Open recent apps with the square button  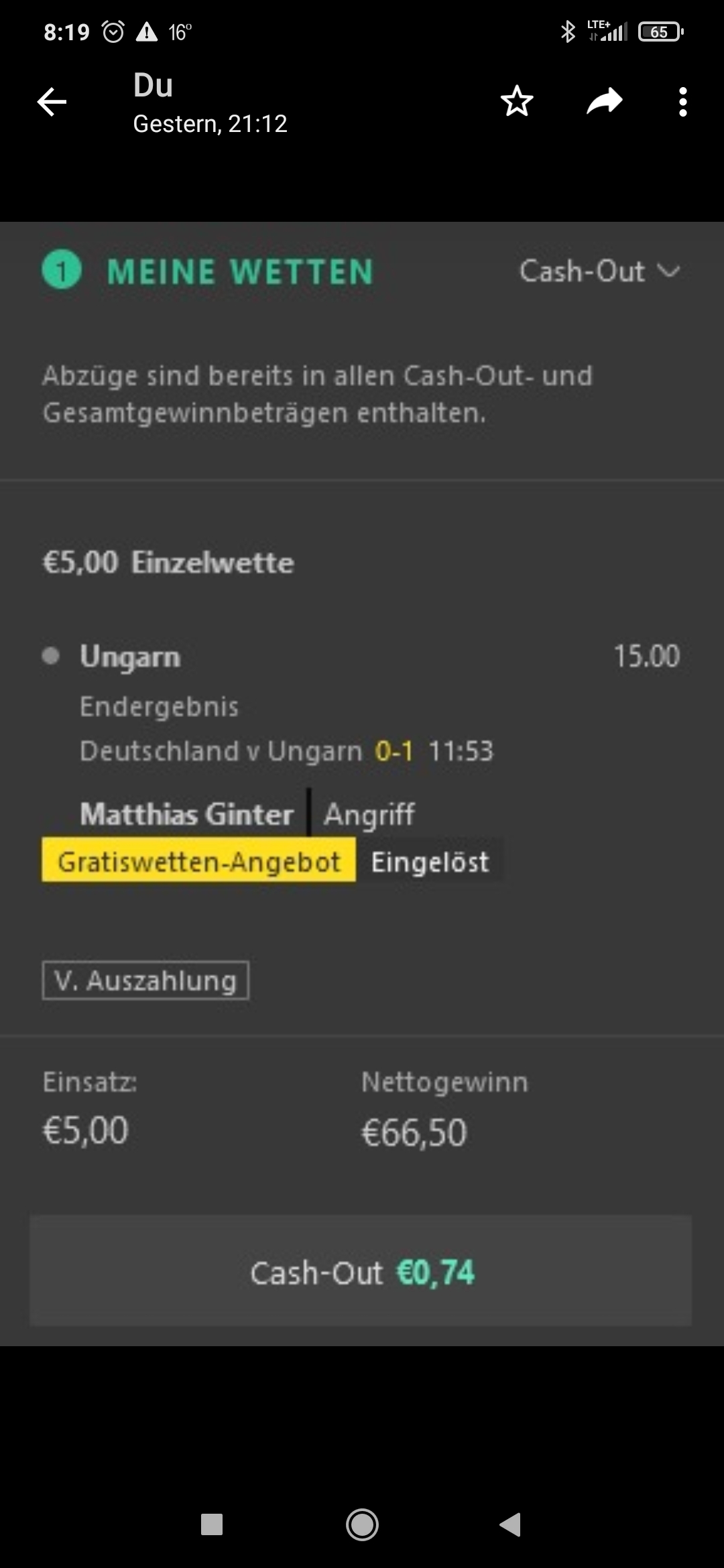[x=212, y=1524]
